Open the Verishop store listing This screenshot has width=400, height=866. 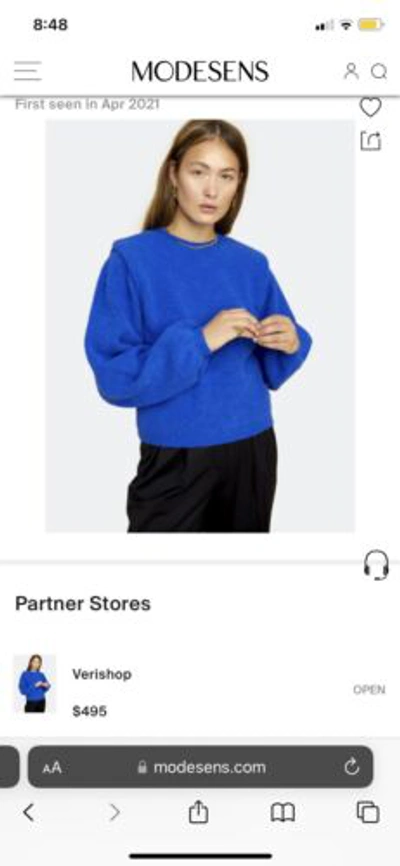[x=200, y=690]
